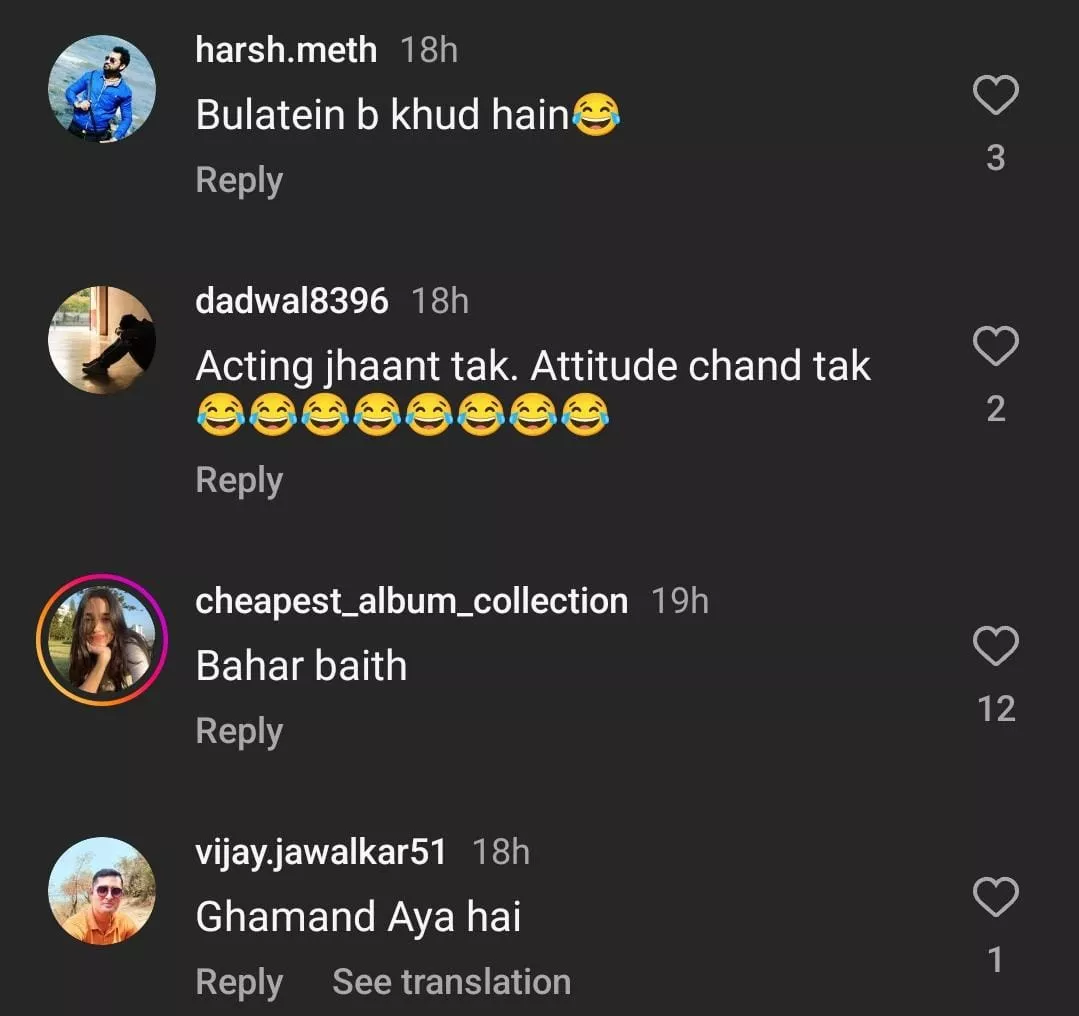Open vijay.jawalkar51's profile picture
1079x1016 pixels.
tap(102, 891)
